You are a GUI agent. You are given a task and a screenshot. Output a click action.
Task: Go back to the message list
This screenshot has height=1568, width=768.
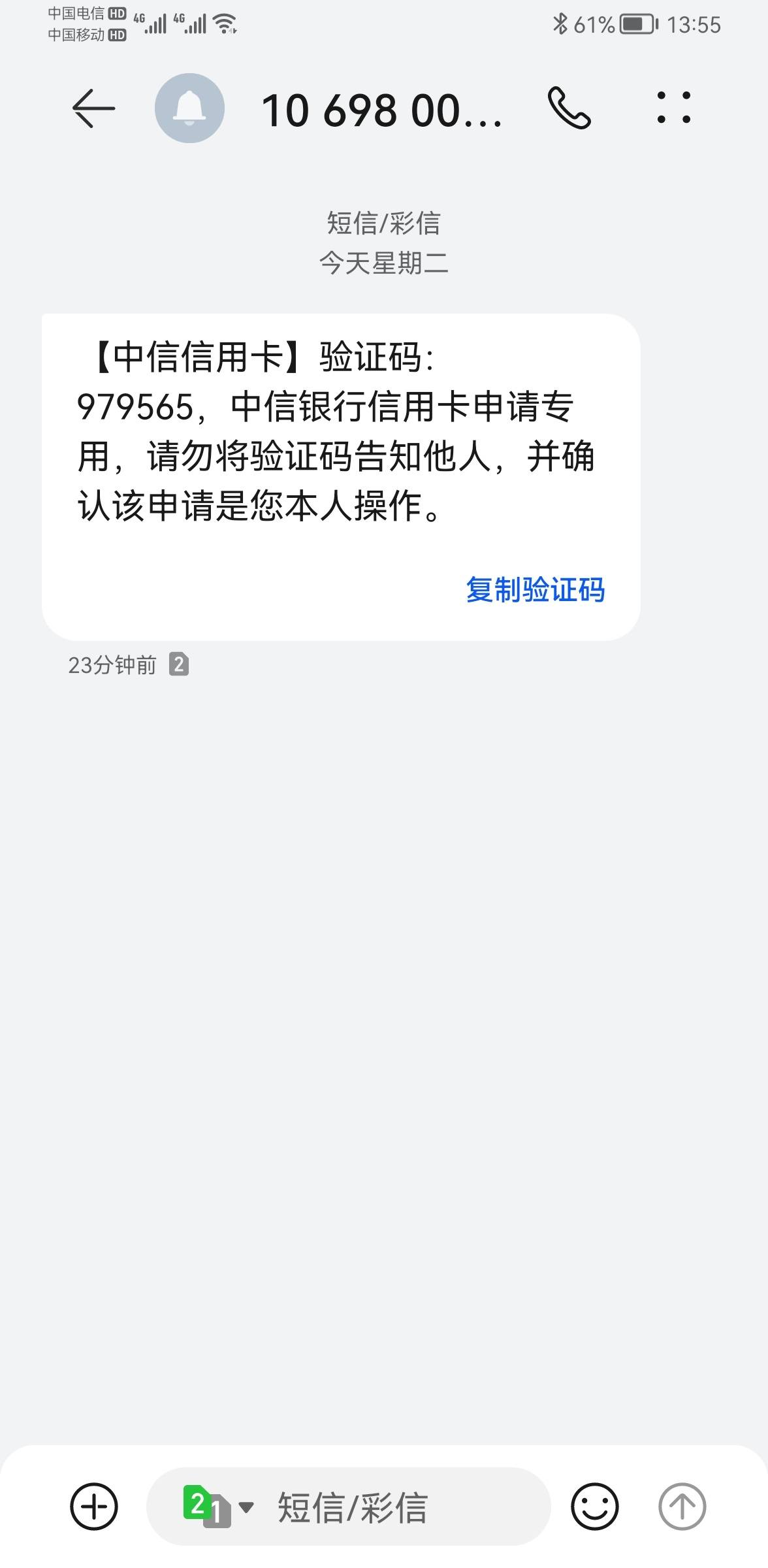click(x=93, y=108)
